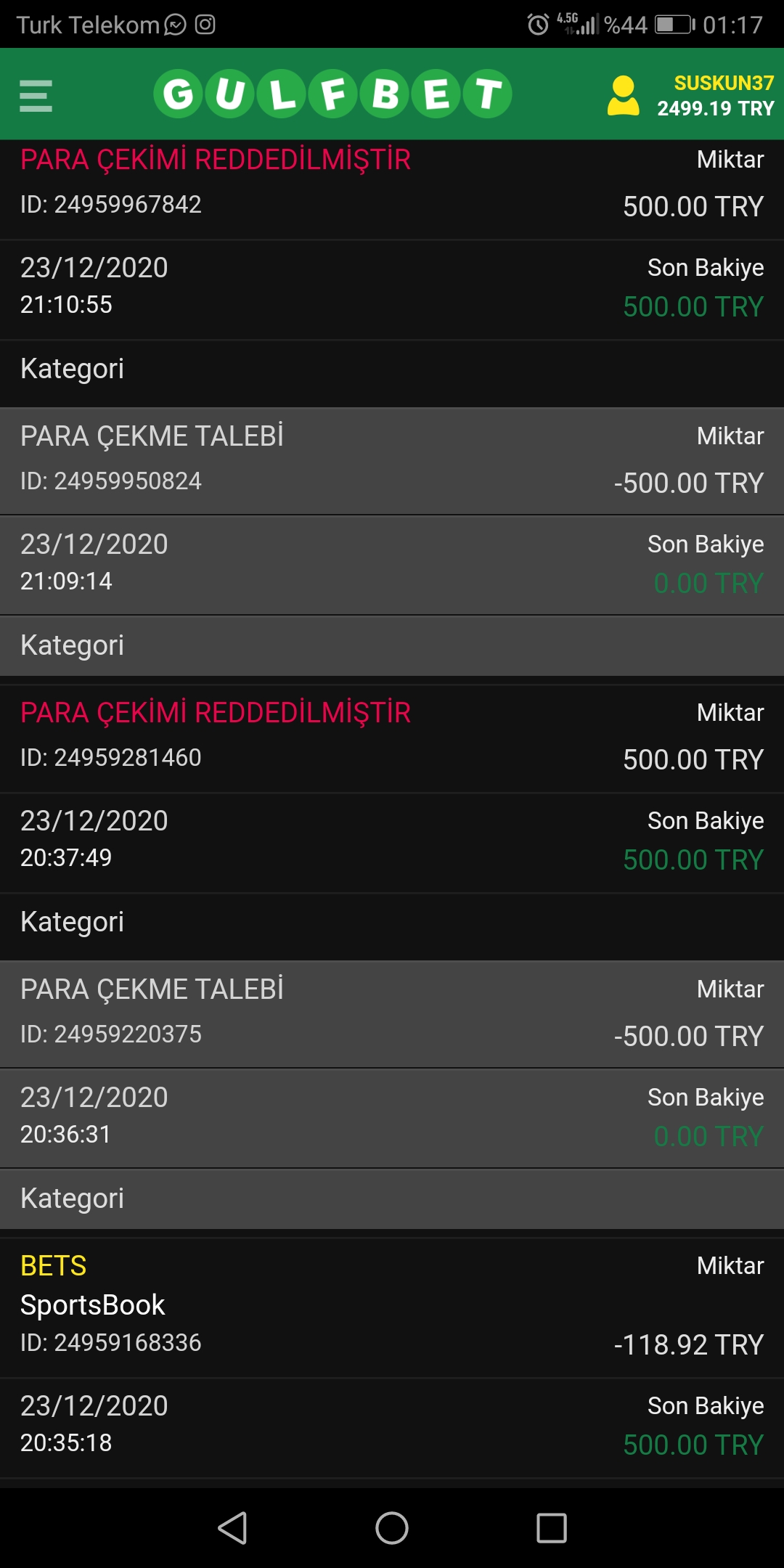Open the hamburger drawer menu

point(36,96)
